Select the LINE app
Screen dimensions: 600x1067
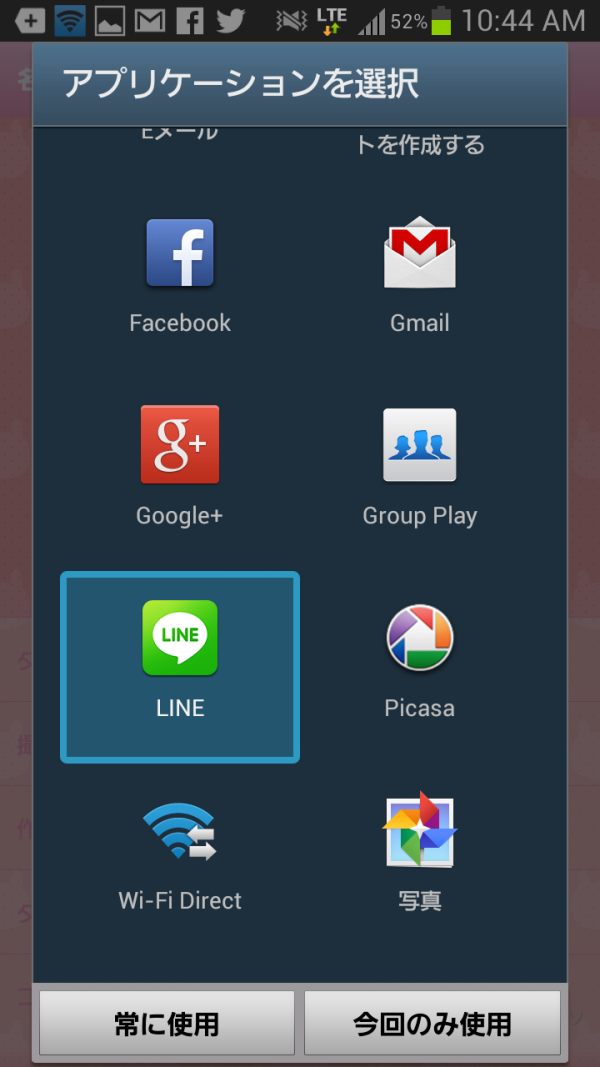click(180, 667)
